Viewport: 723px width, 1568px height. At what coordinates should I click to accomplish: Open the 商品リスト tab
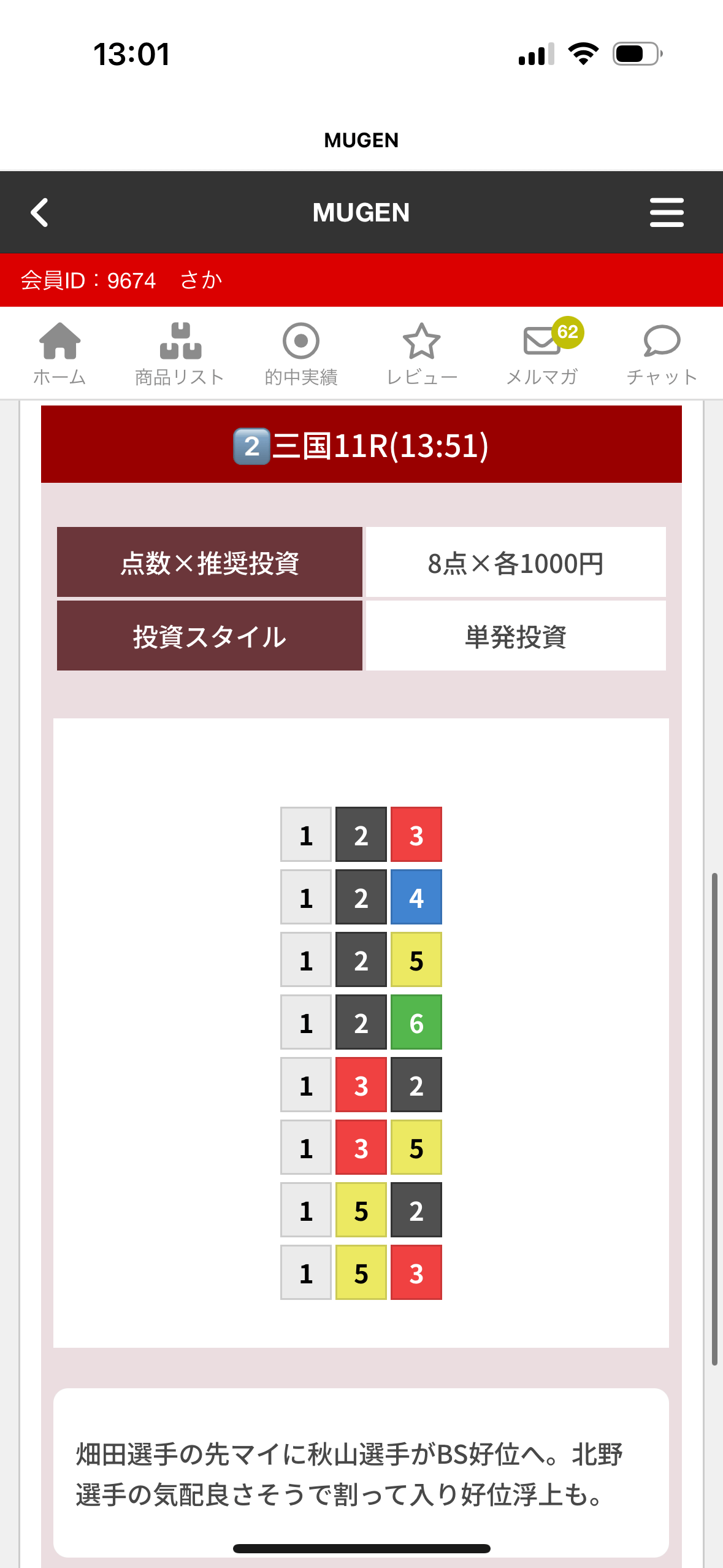click(x=180, y=354)
